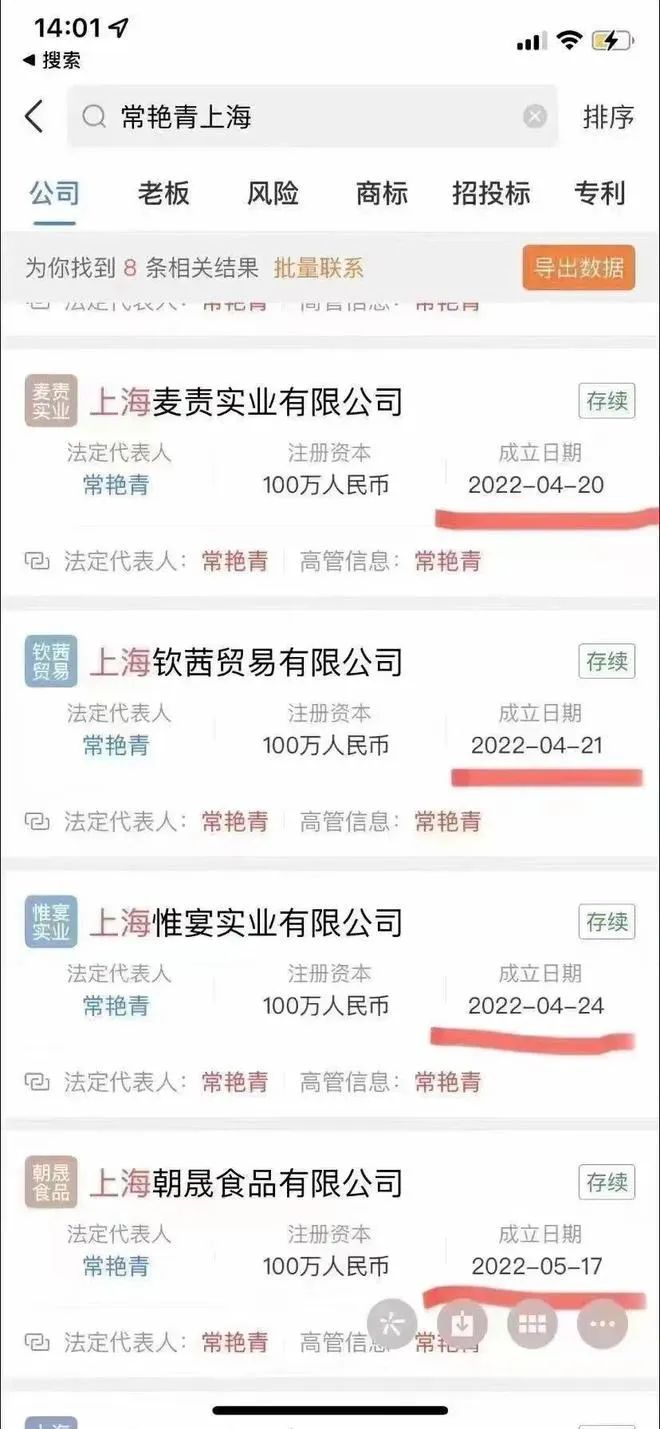Image resolution: width=660 pixels, height=1429 pixels.
Task: Switch to the 老板 tab
Action: (163, 193)
